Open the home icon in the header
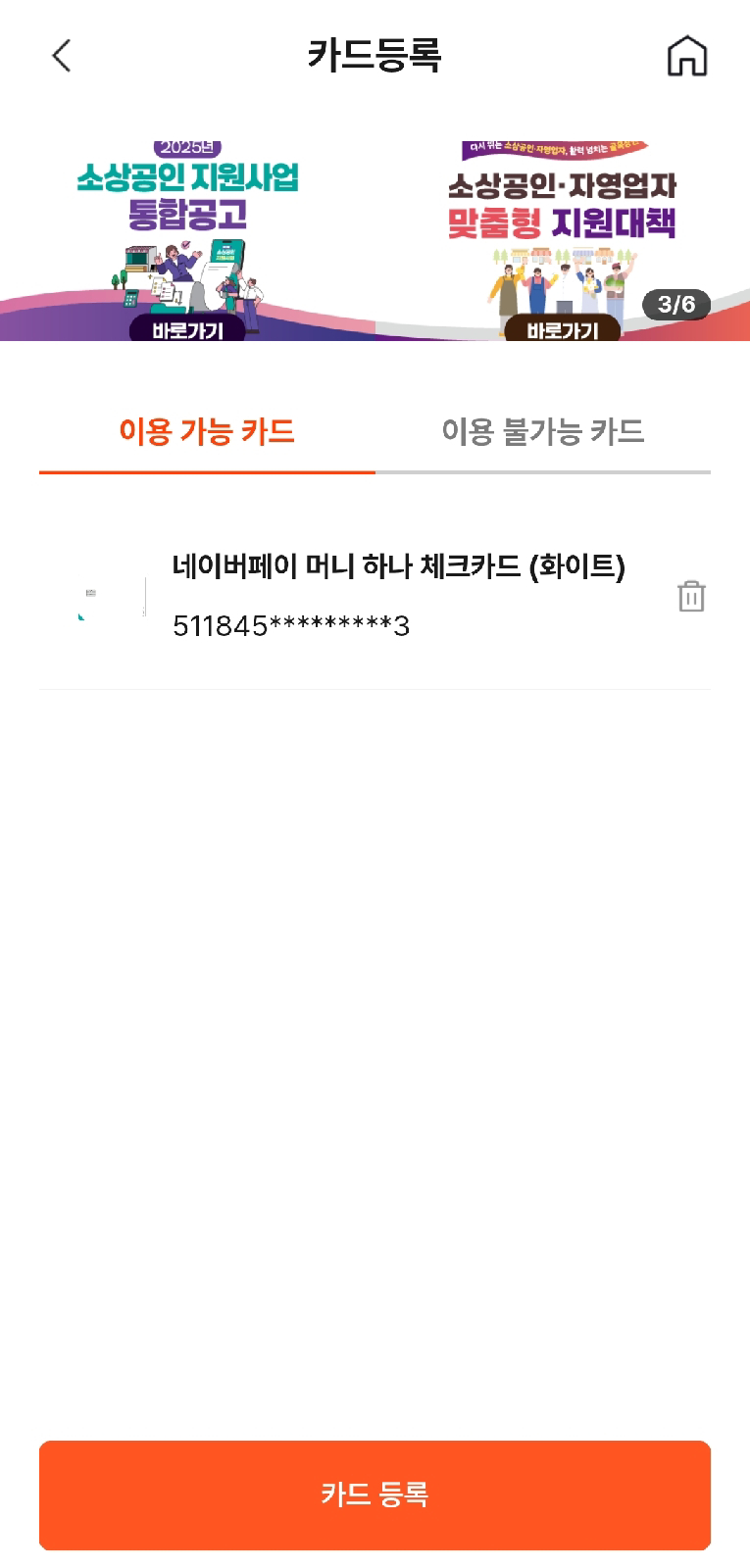 pos(686,56)
